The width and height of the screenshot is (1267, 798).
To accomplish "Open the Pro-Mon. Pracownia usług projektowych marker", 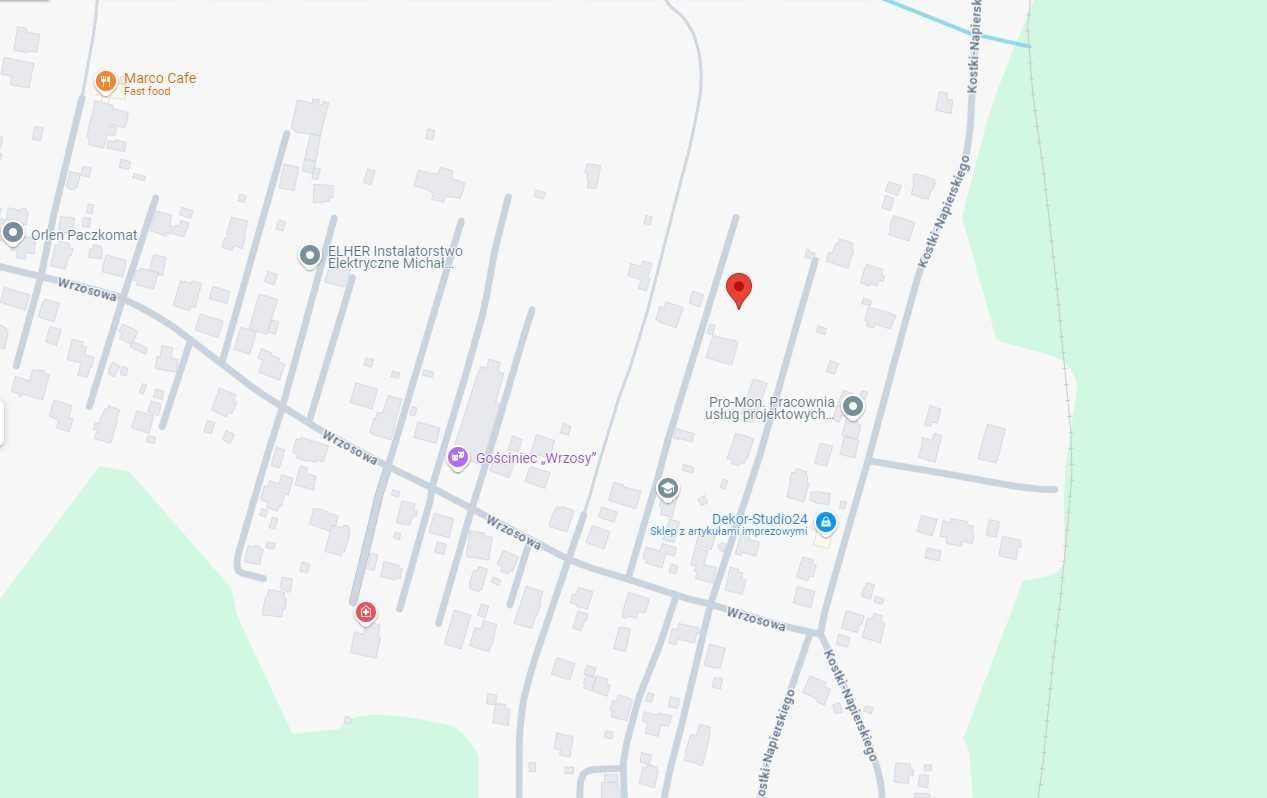I will click(x=852, y=406).
